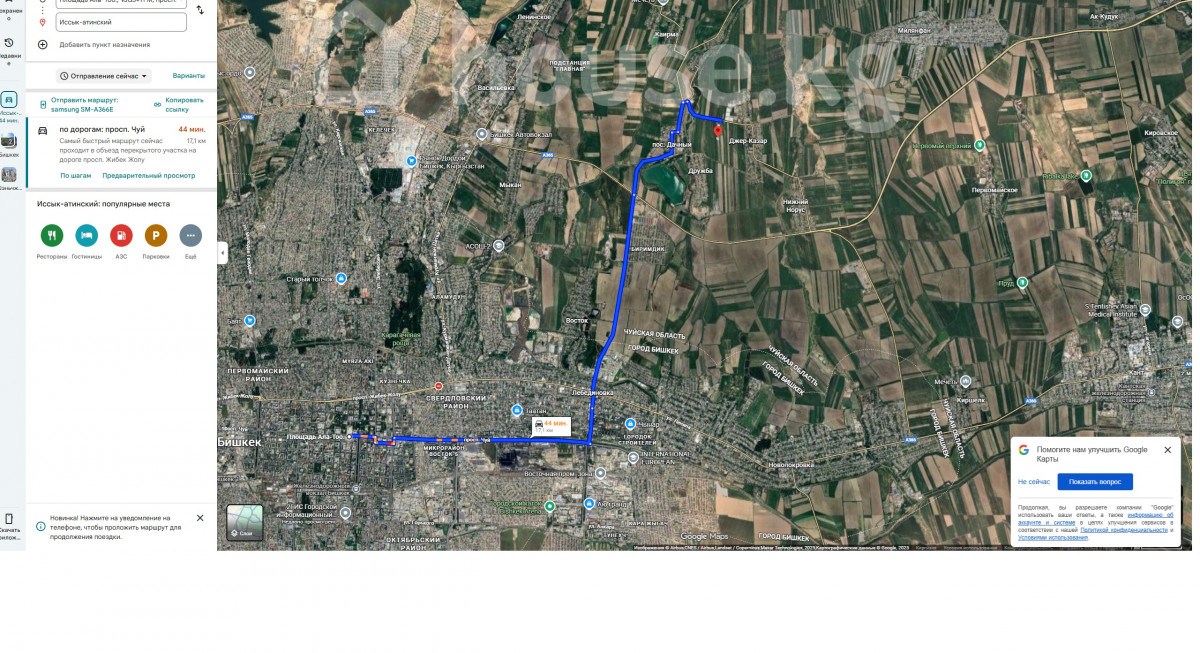Image resolution: width=1200 pixels, height=653 pixels.
Task: Collapse the side panel with the arrow
Action: pyautogui.click(x=222, y=254)
